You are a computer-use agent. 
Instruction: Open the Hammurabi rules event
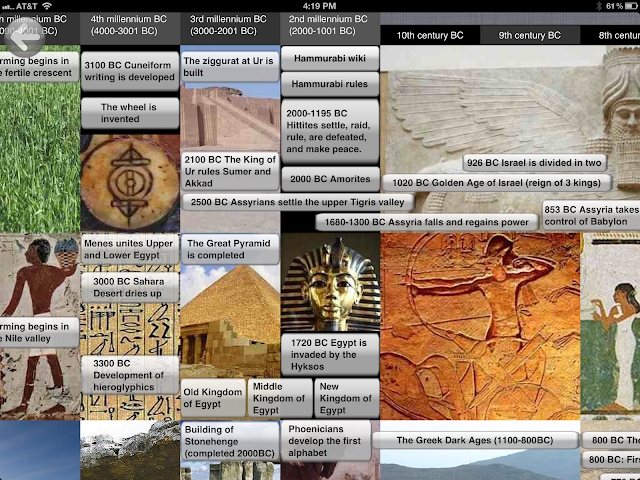click(x=330, y=85)
